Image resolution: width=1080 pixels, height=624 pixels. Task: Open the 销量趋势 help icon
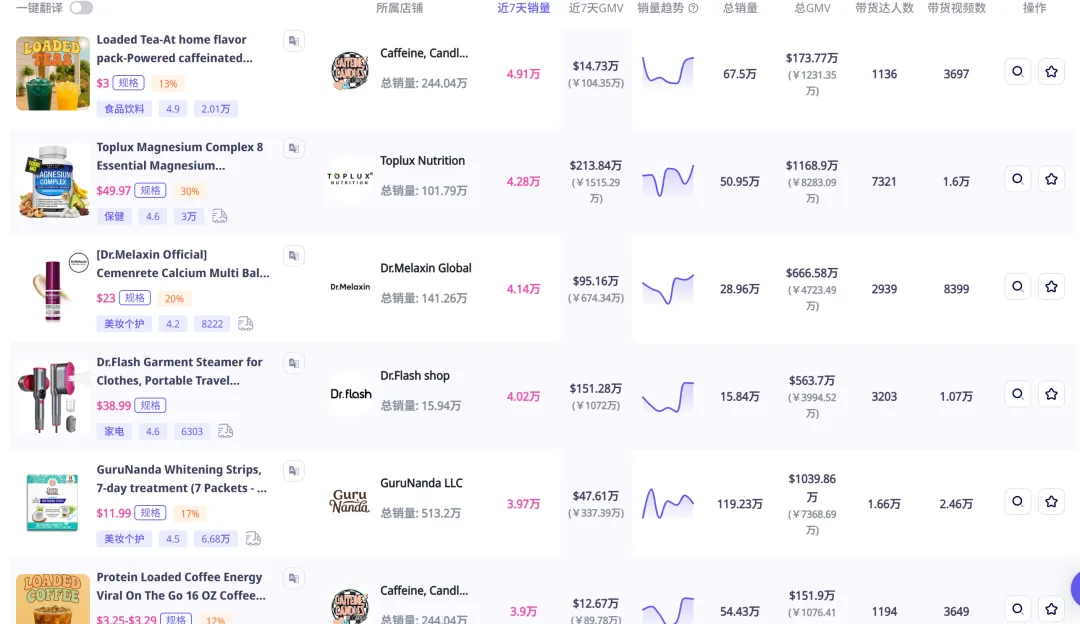tap(693, 8)
